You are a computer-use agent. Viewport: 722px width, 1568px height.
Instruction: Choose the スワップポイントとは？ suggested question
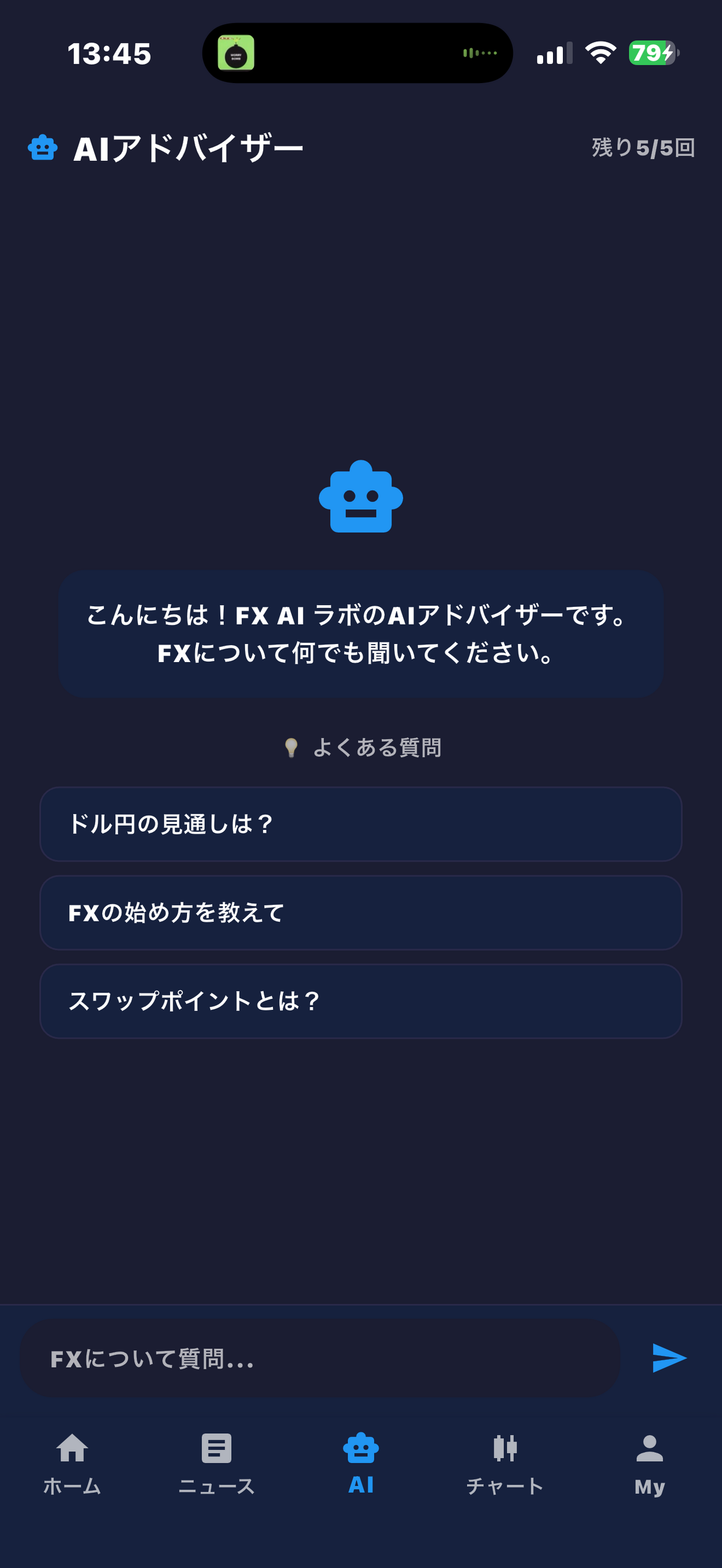pos(360,1001)
